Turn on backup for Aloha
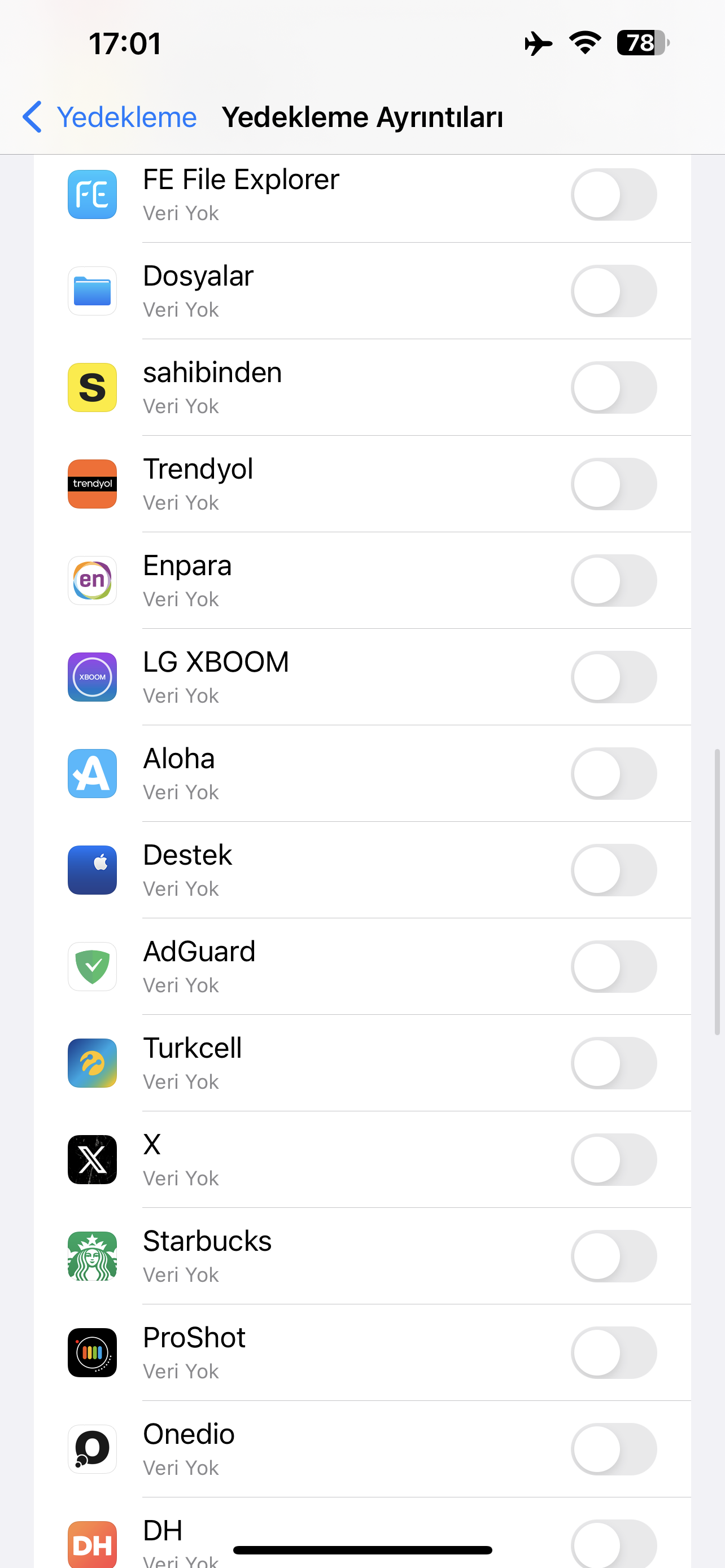The height and width of the screenshot is (1568, 725). tap(614, 774)
